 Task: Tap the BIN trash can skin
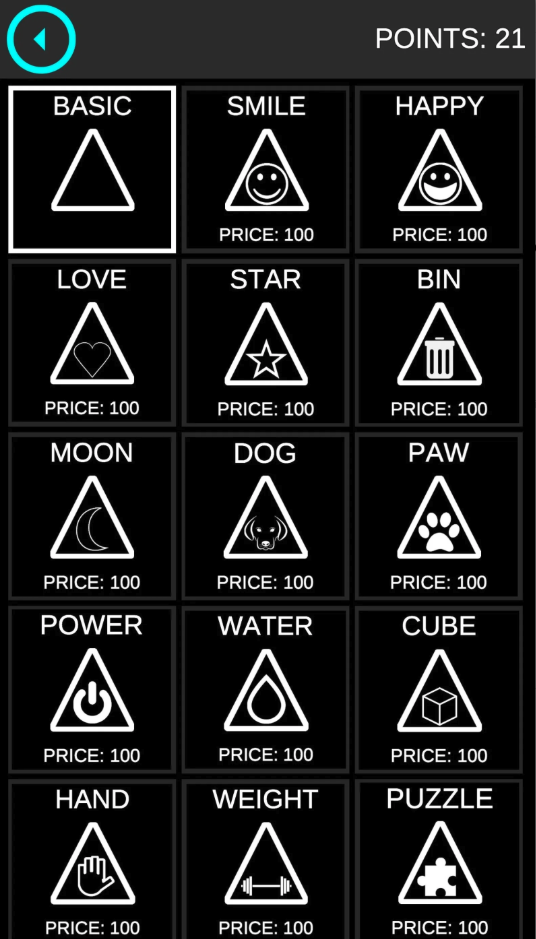click(x=440, y=343)
